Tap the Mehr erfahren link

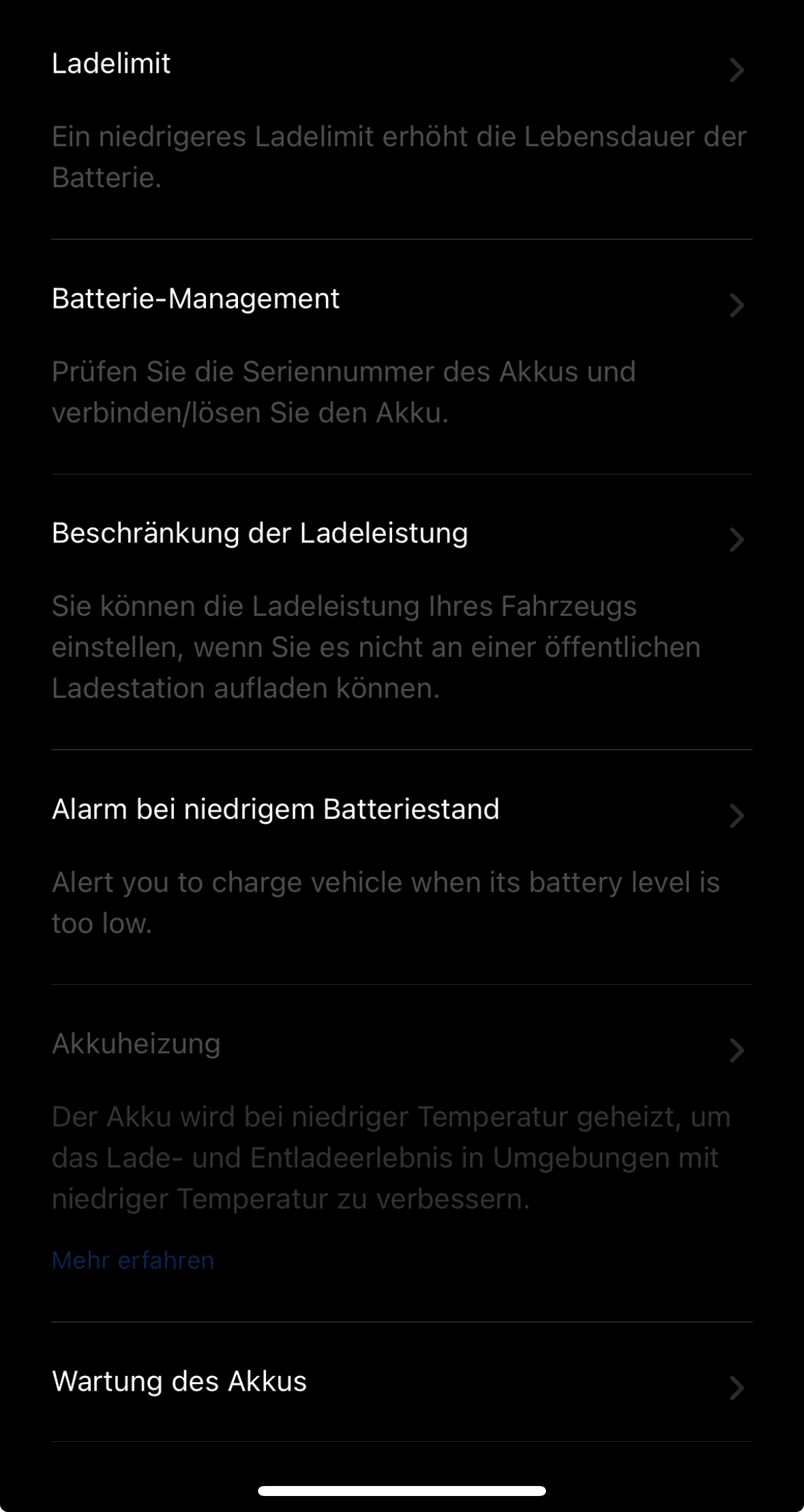(x=133, y=1260)
